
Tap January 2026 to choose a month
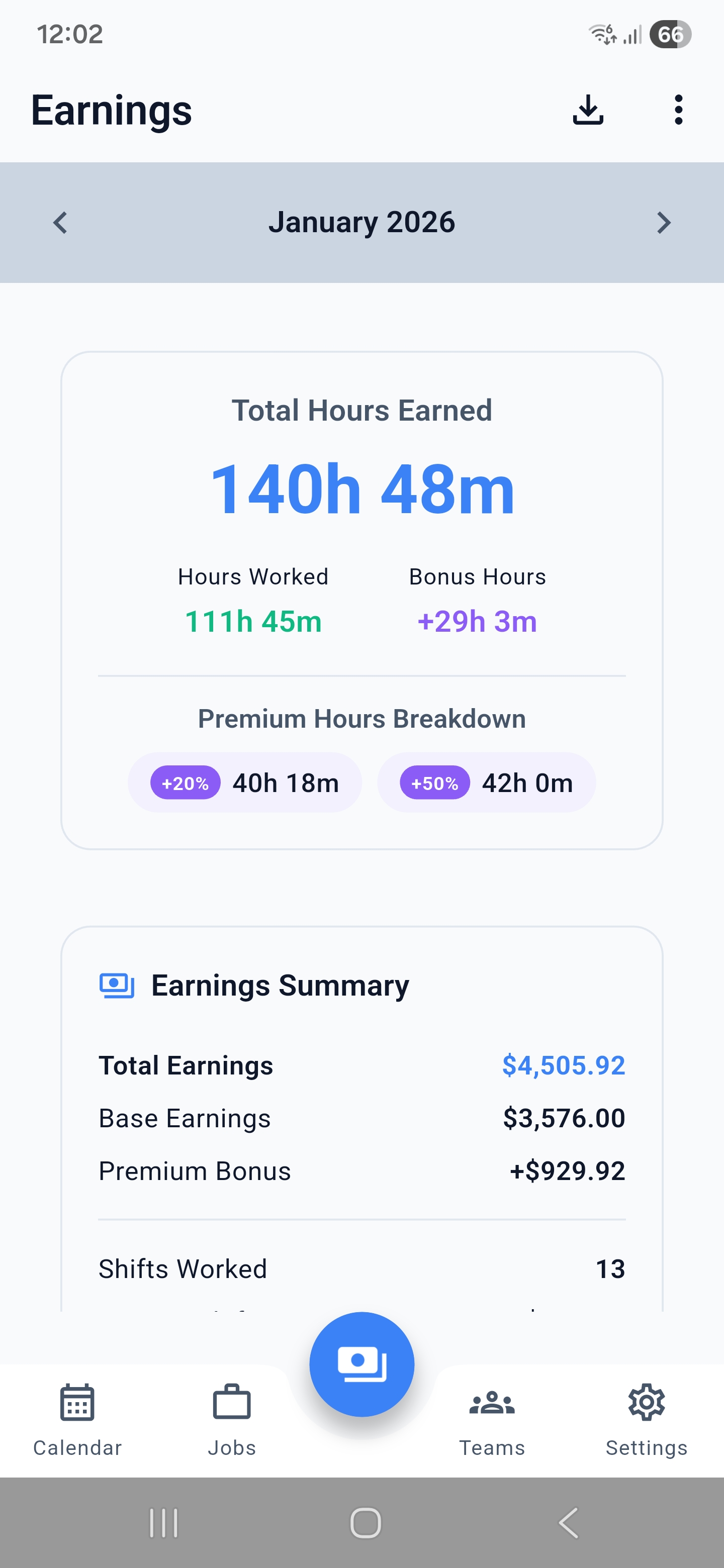point(361,222)
